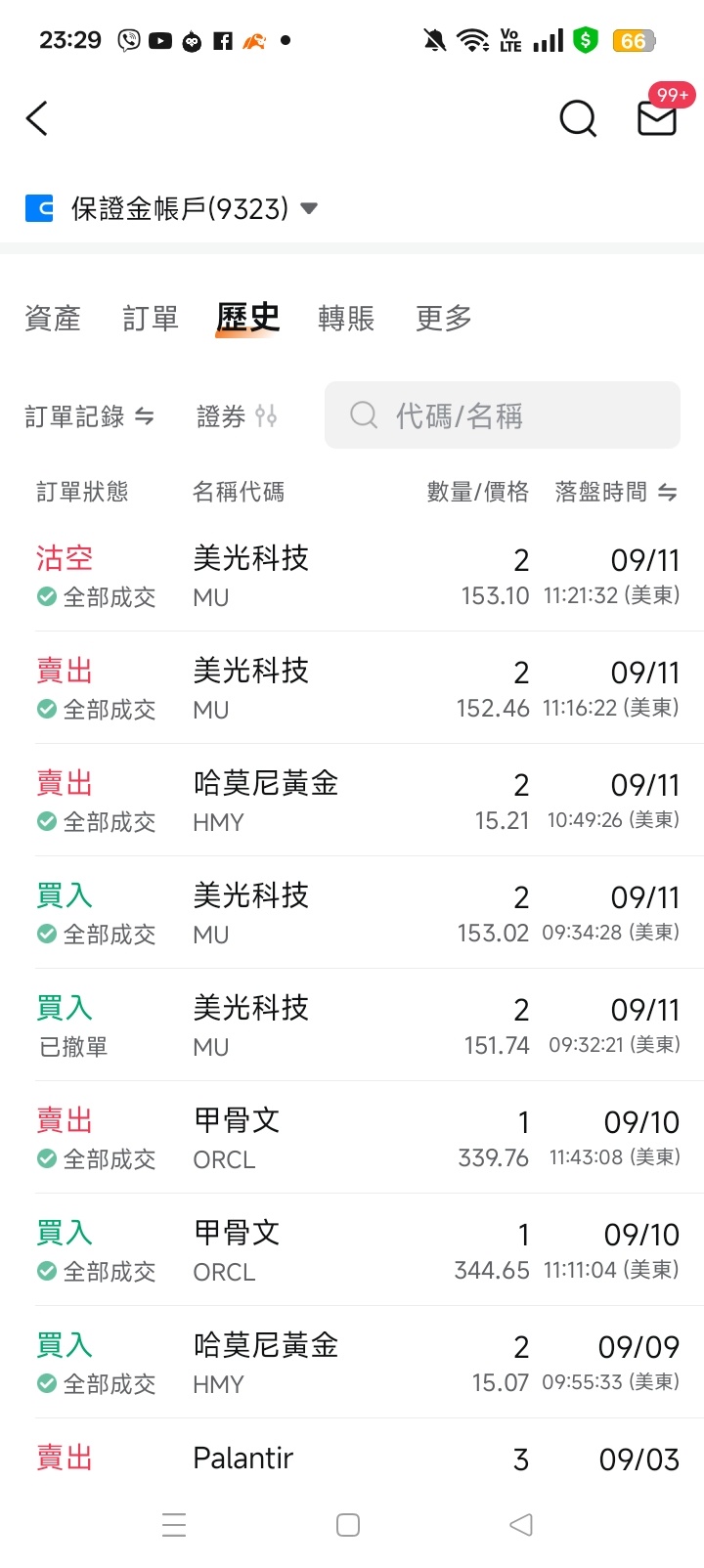This screenshot has height=1568, width=704.
Task: Tap the system home button
Action: (348, 1525)
